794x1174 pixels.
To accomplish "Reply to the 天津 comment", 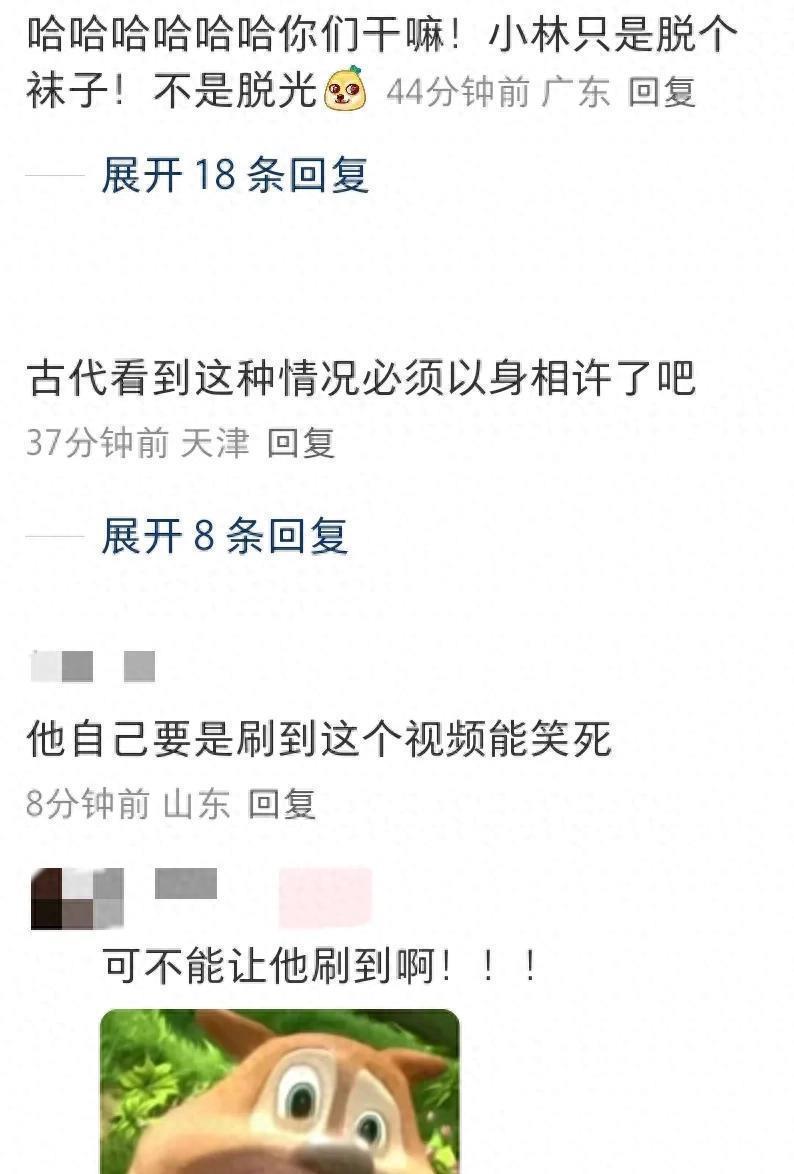I will click(x=300, y=442).
